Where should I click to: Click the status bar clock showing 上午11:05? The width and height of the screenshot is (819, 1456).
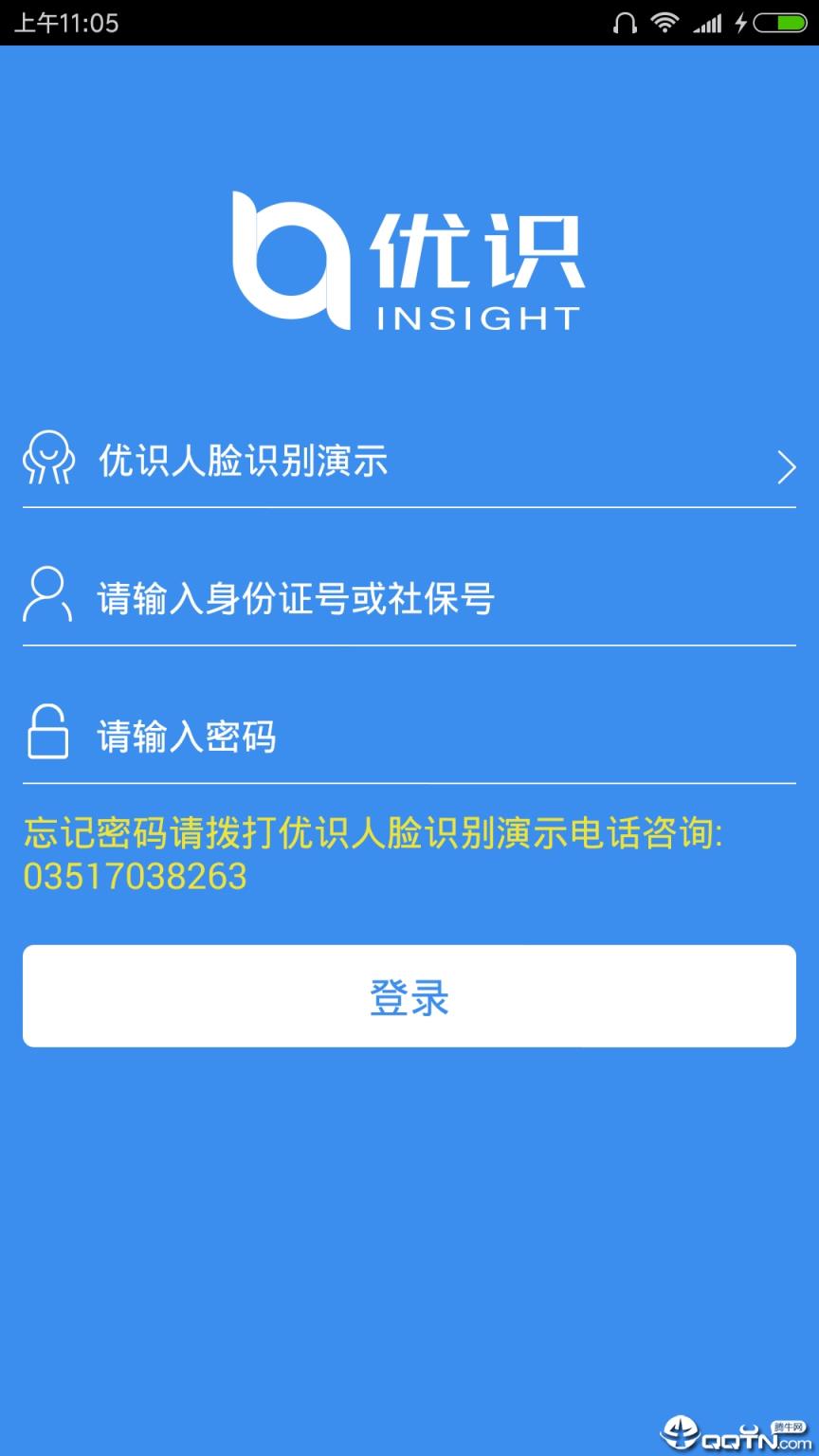click(66, 21)
